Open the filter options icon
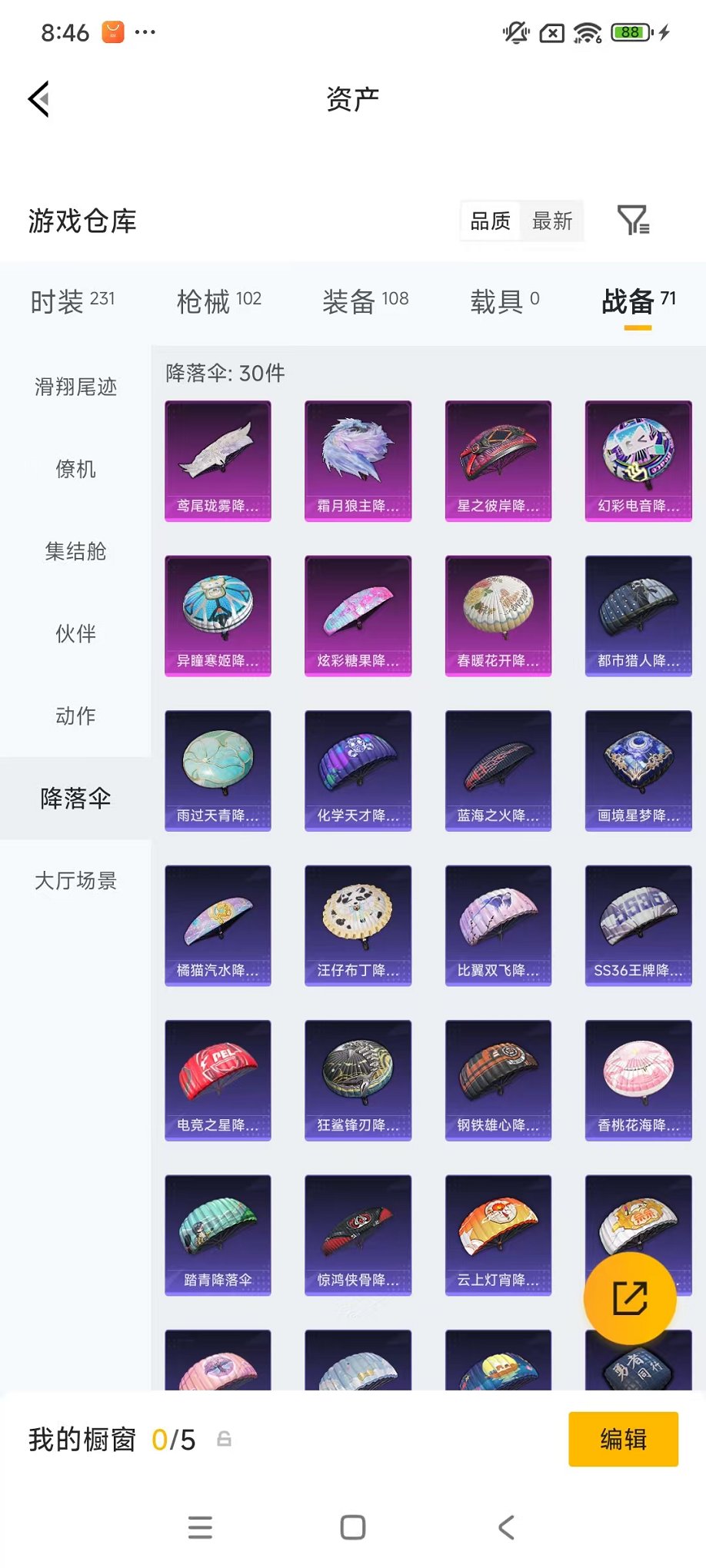The image size is (706, 1568). pos(634,221)
